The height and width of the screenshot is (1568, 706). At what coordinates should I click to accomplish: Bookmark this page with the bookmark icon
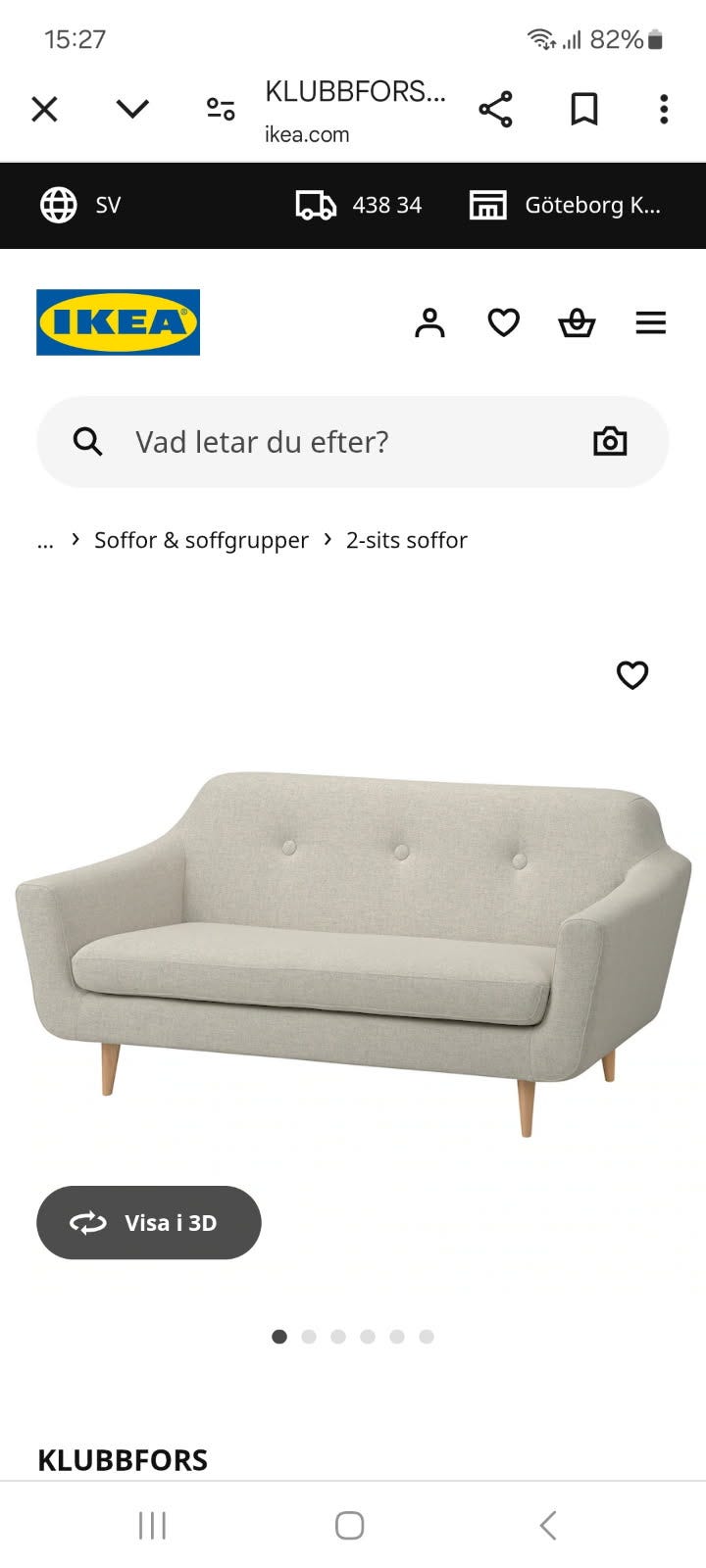(583, 109)
